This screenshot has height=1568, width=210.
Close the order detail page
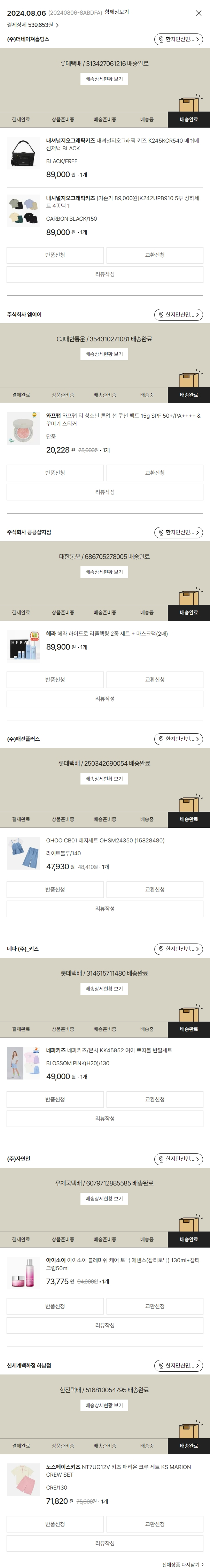coord(199,13)
